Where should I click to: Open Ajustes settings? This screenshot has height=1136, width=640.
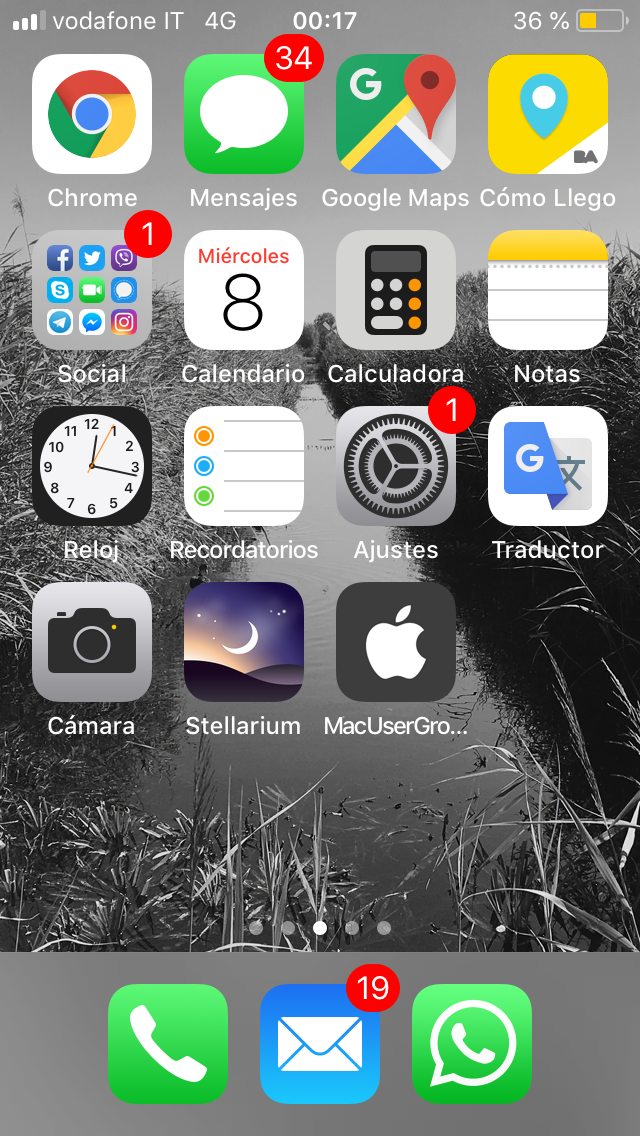396,466
